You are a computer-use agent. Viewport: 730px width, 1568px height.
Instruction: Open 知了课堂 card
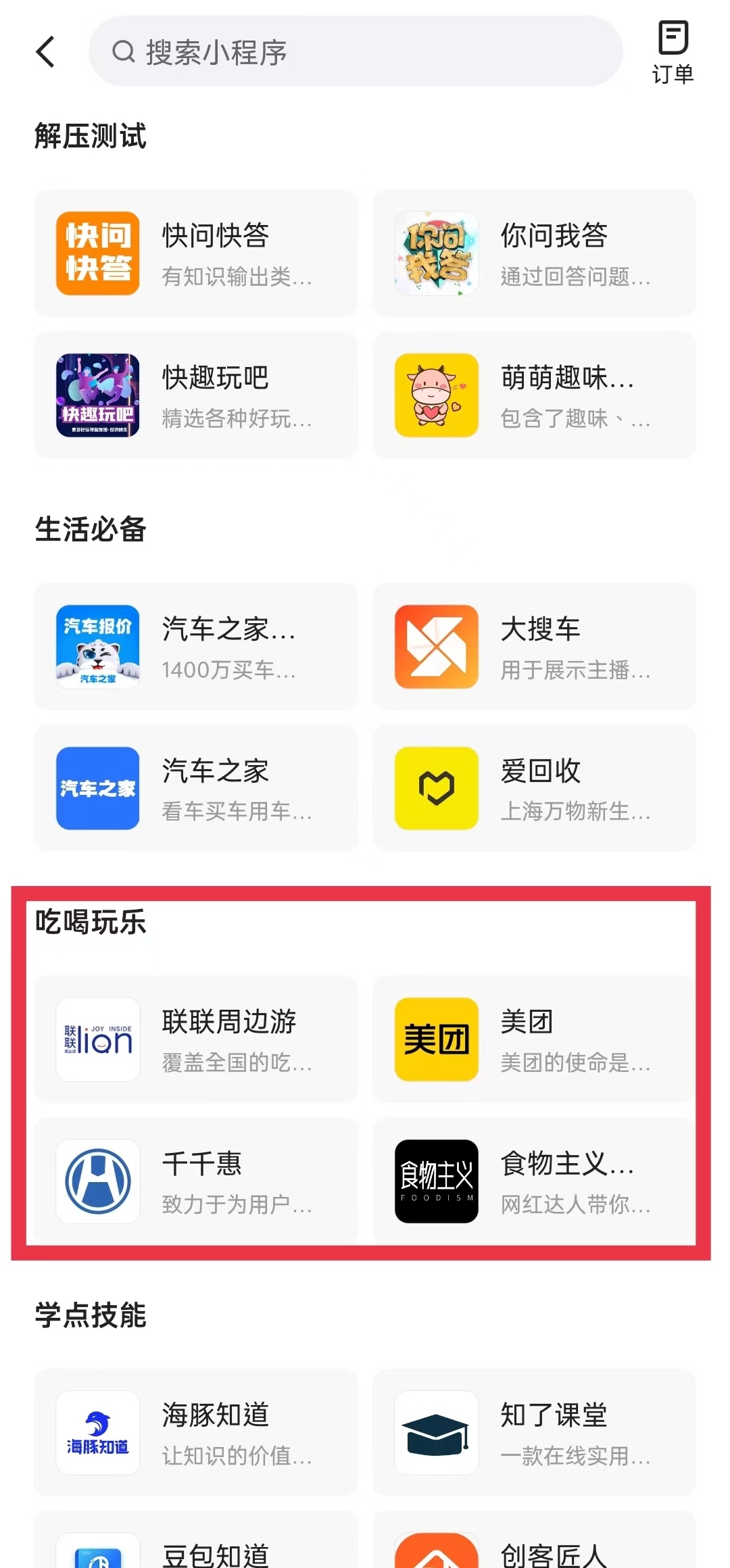click(534, 1433)
